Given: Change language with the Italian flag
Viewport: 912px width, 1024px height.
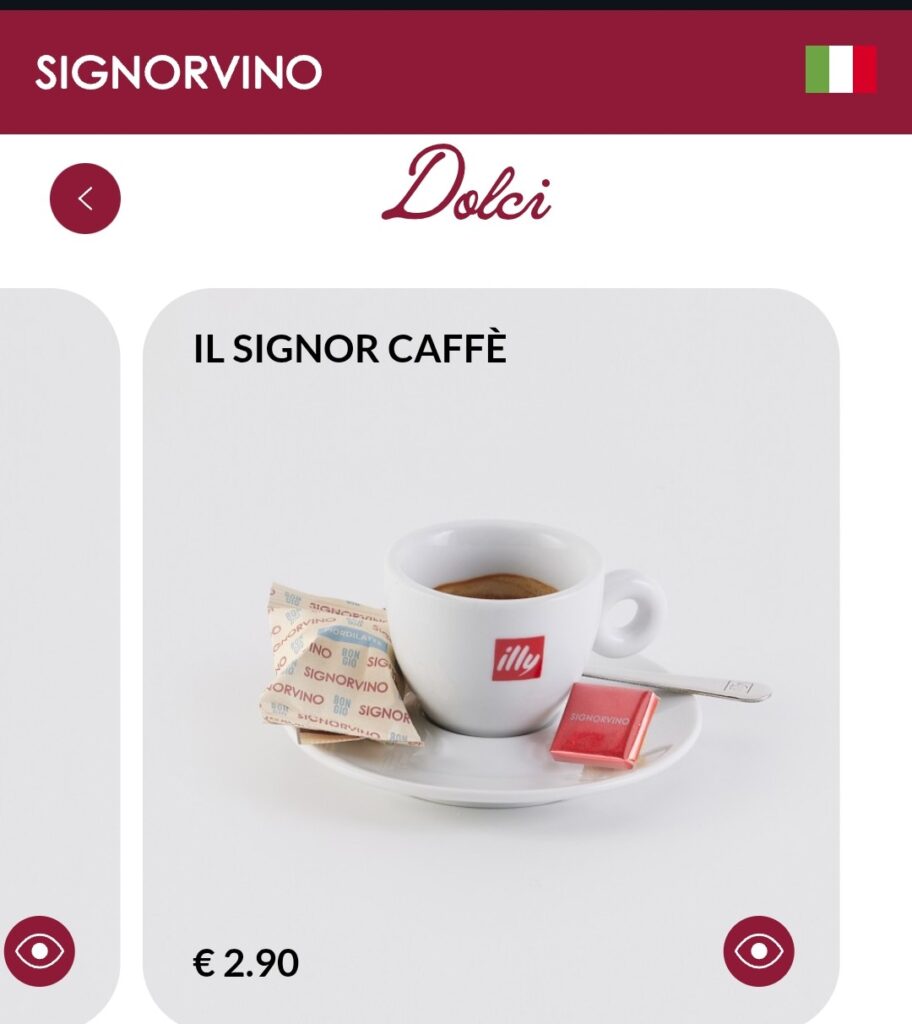Looking at the screenshot, I should pos(840,69).
